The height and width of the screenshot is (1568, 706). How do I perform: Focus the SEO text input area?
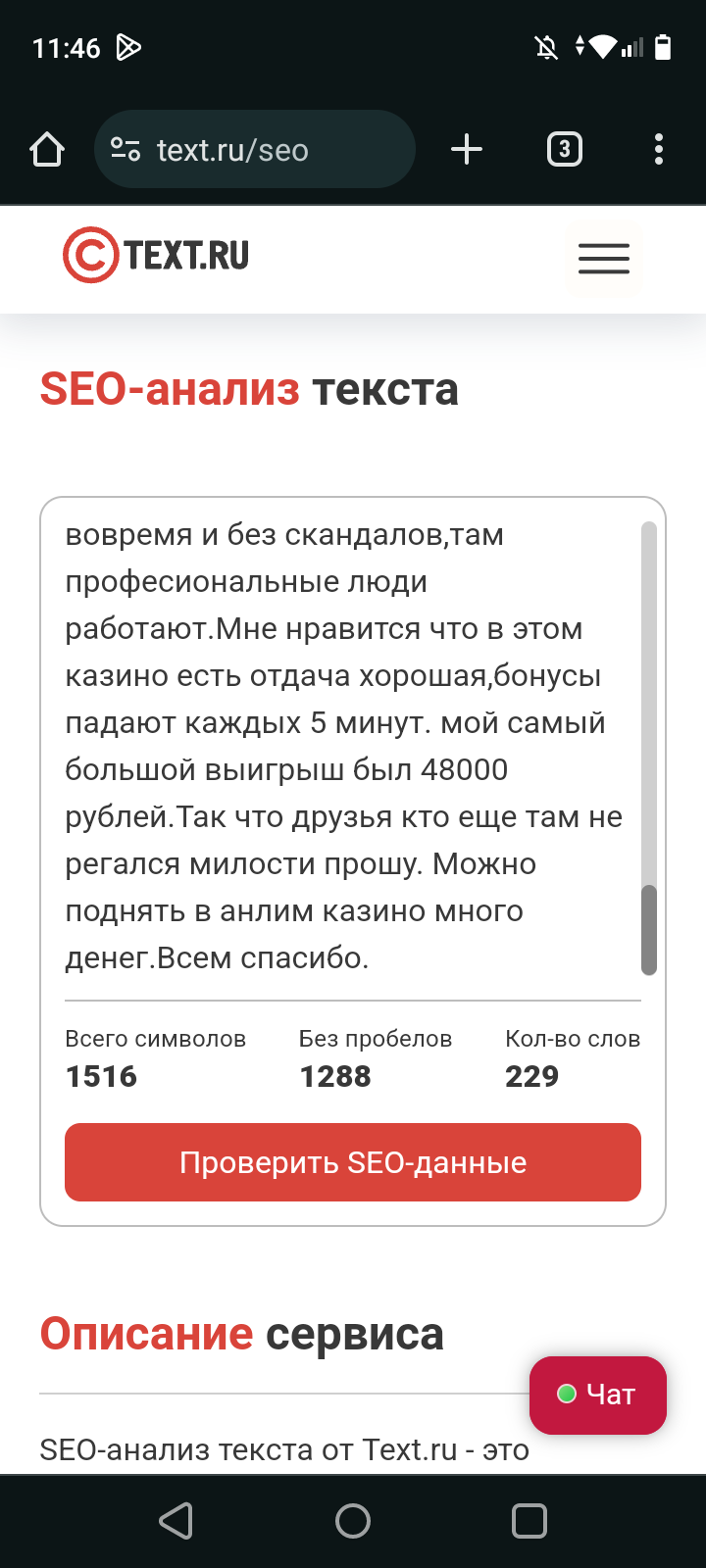coord(343,745)
